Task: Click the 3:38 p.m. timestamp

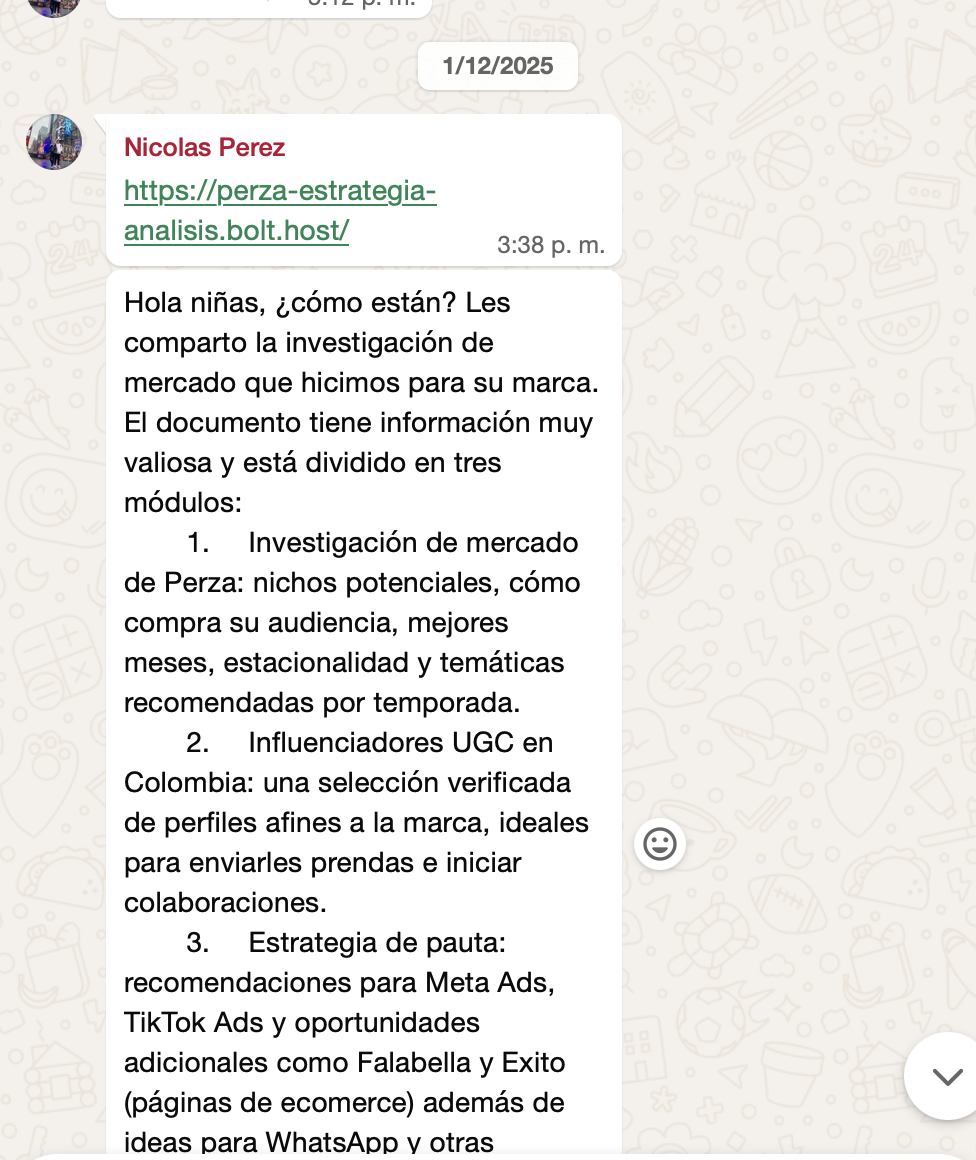Action: click(551, 244)
